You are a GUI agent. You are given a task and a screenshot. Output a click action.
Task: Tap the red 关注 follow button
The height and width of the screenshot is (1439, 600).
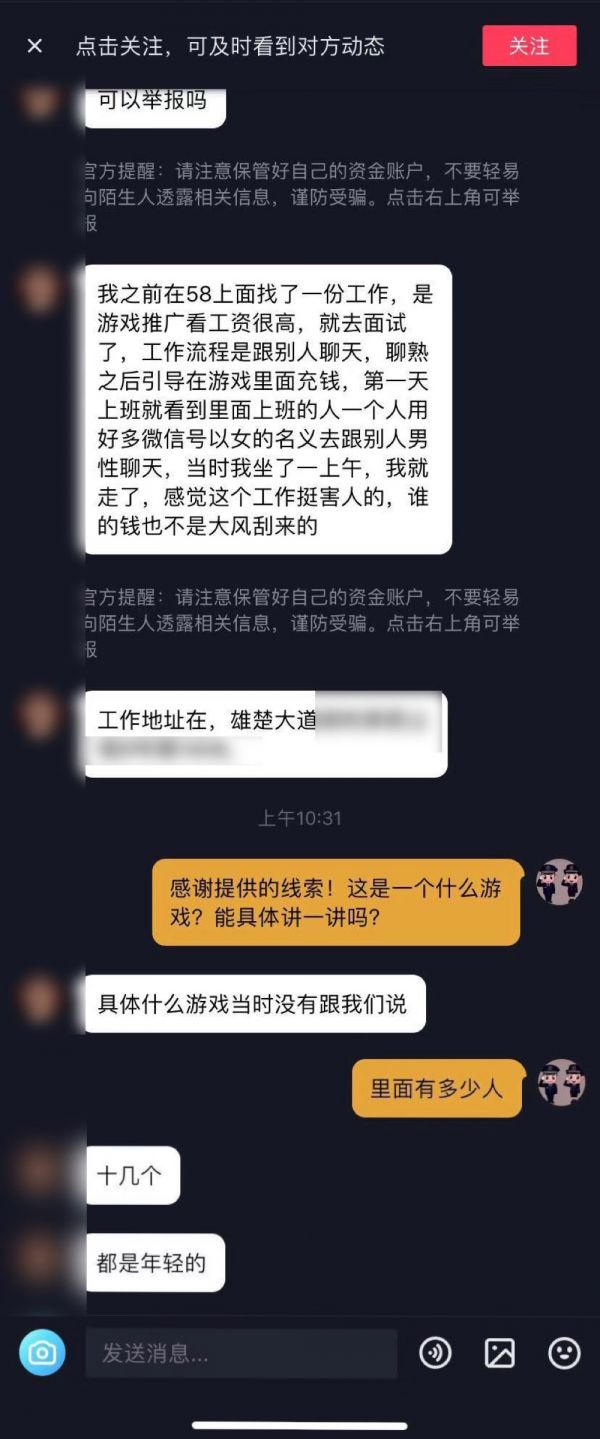[529, 46]
